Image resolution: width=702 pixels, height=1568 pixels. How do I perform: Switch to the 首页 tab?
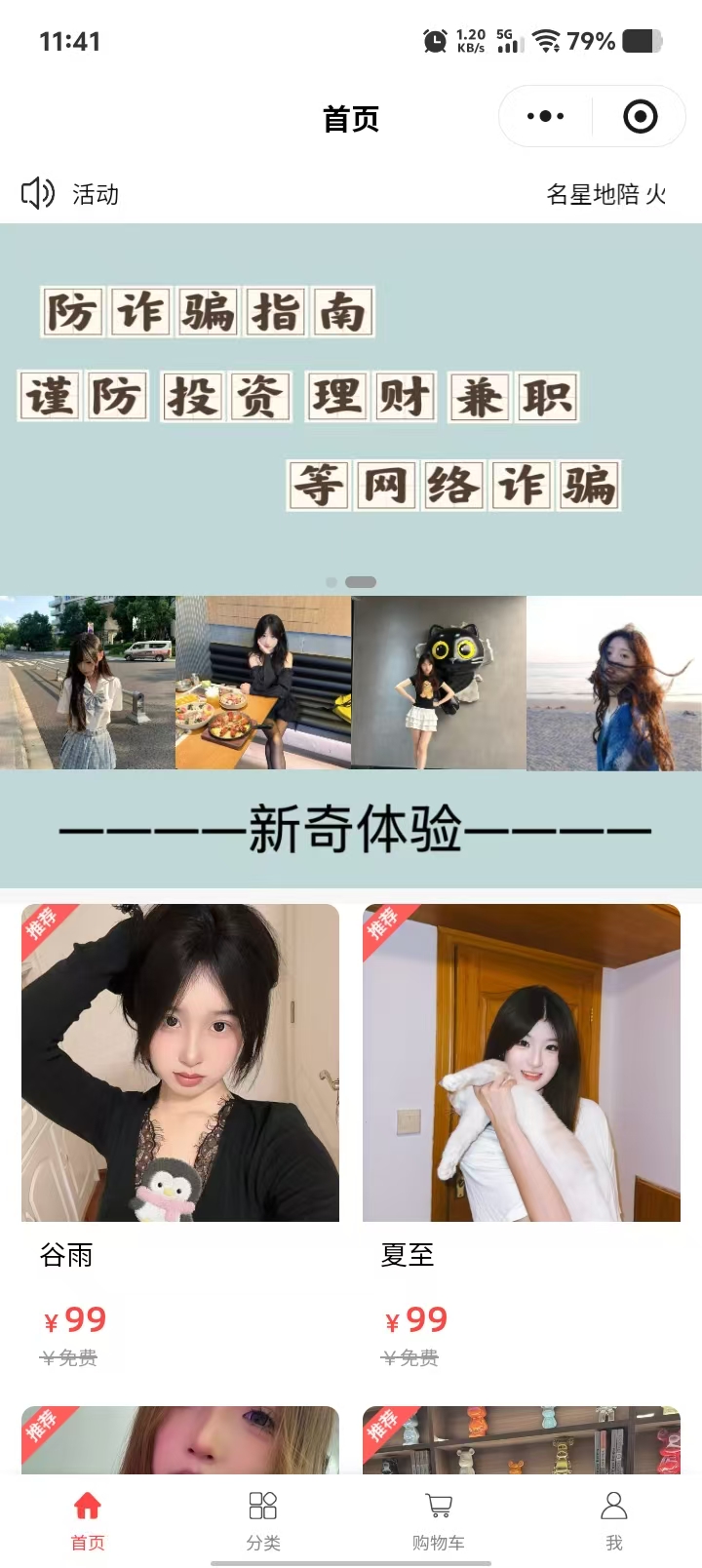point(88,1519)
